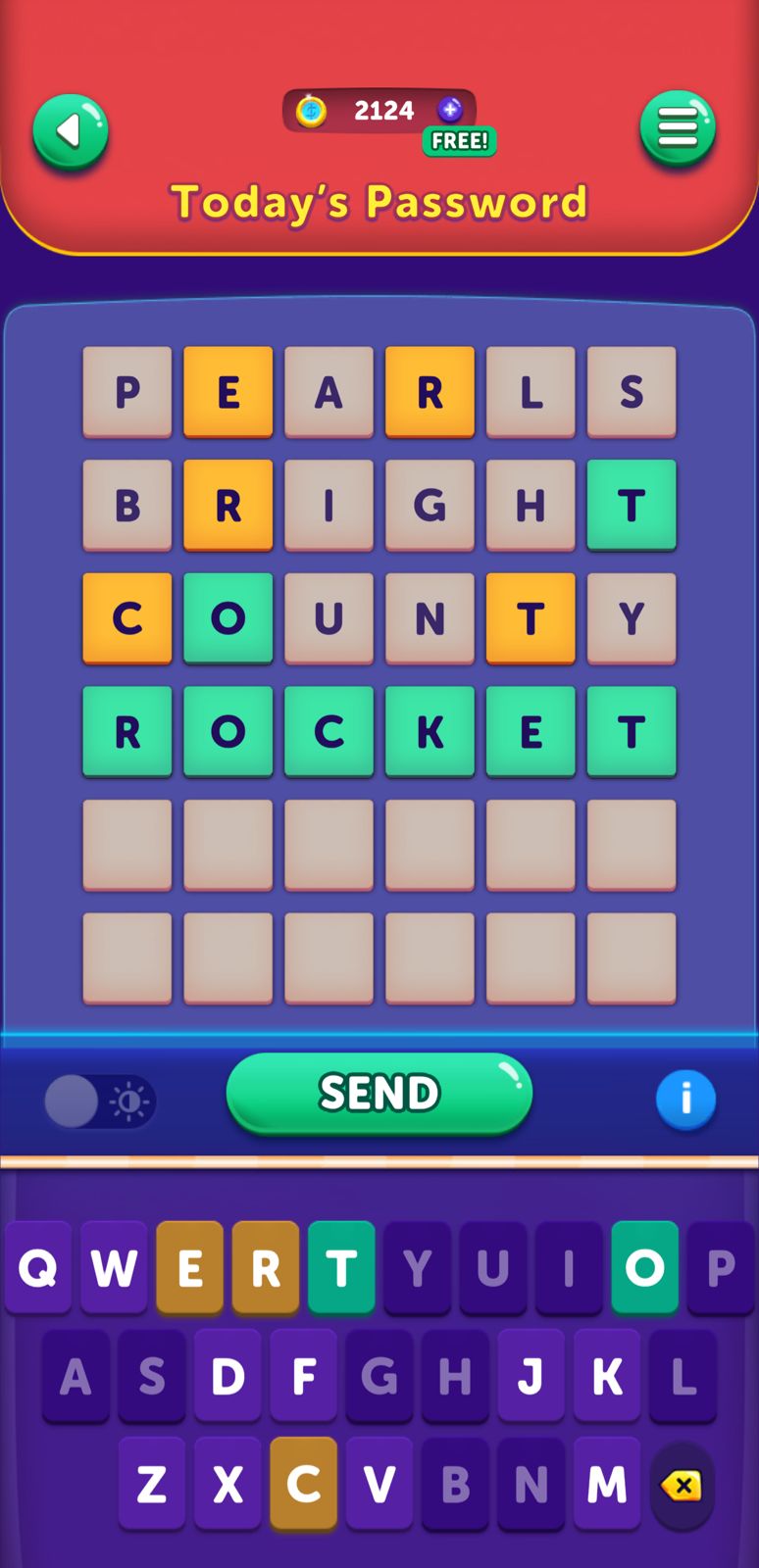Enter the letter D
Viewport: 759px width, 1568px height.
pos(228,1376)
